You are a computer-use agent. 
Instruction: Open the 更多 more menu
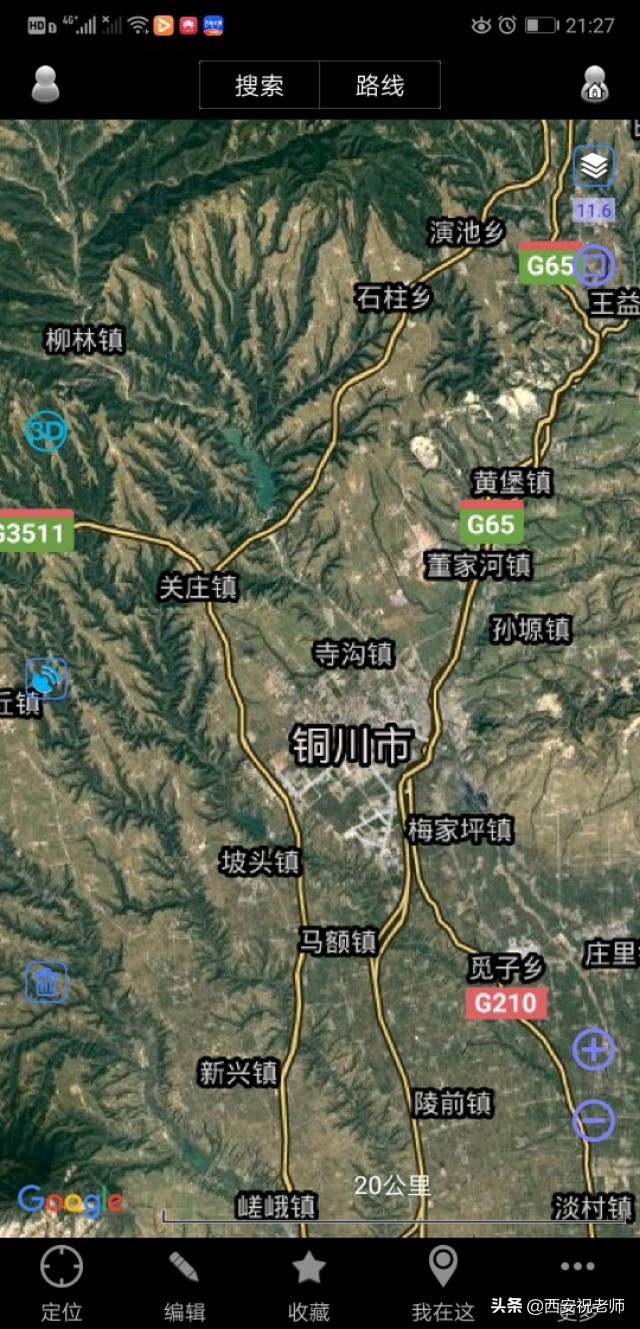[x=577, y=1284]
